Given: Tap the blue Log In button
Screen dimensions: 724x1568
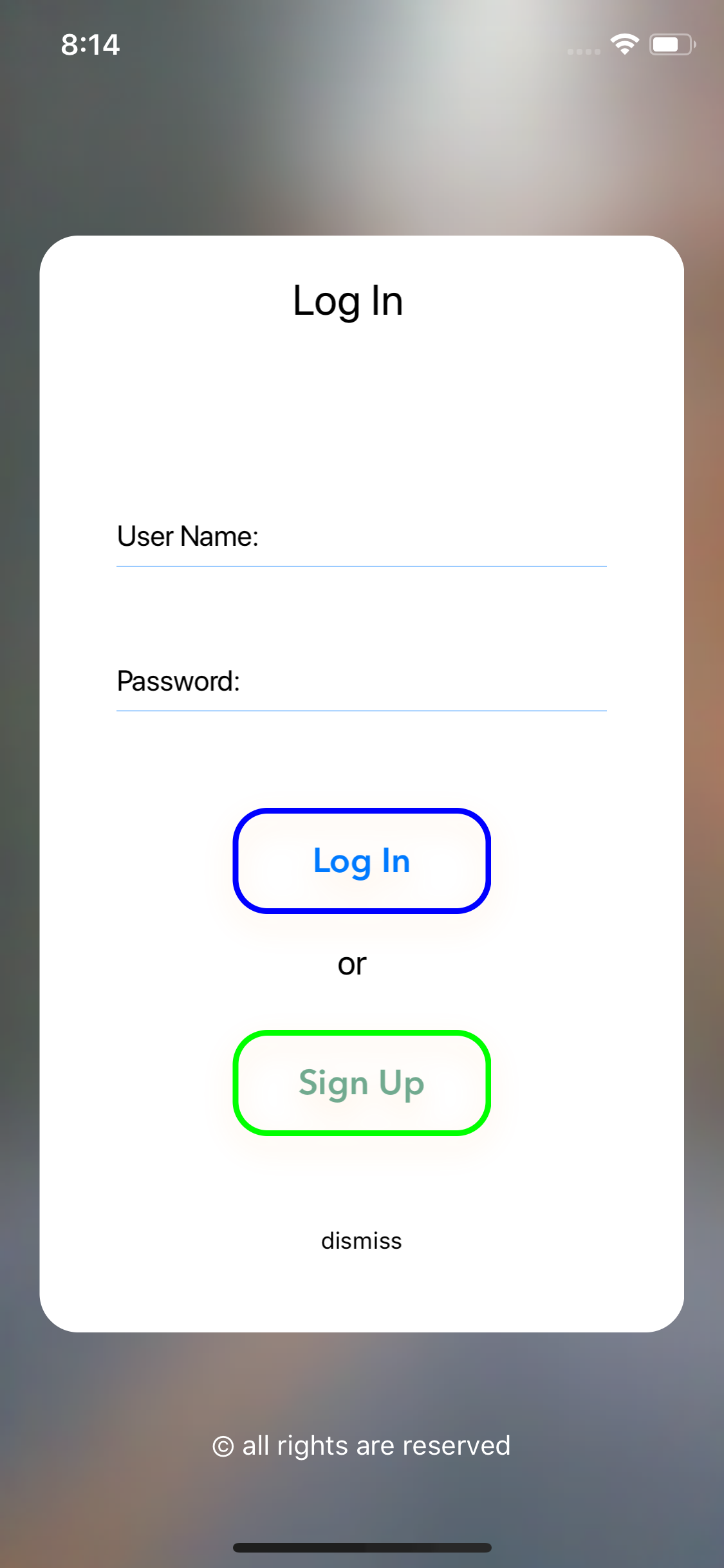Looking at the screenshot, I should (361, 861).
